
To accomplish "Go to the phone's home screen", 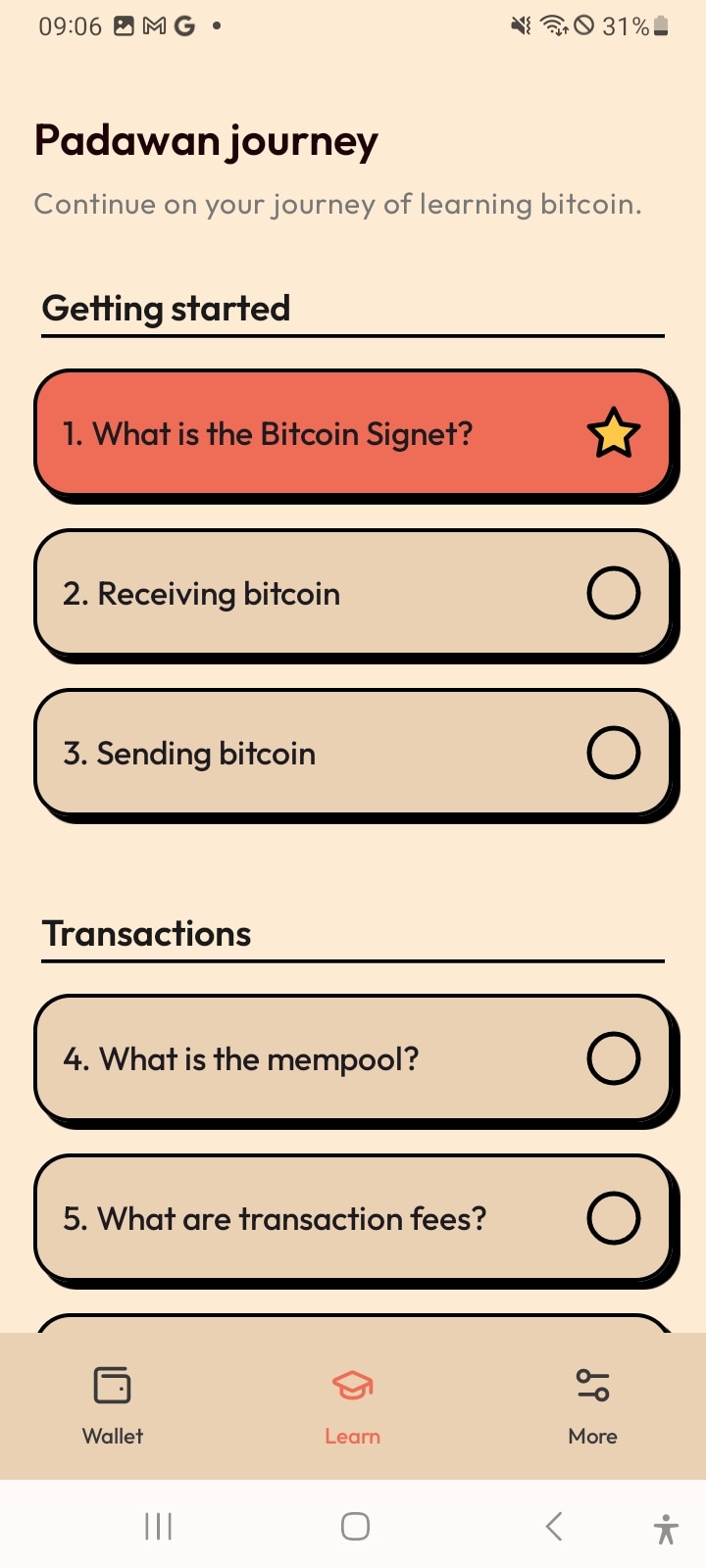I will [x=355, y=1526].
